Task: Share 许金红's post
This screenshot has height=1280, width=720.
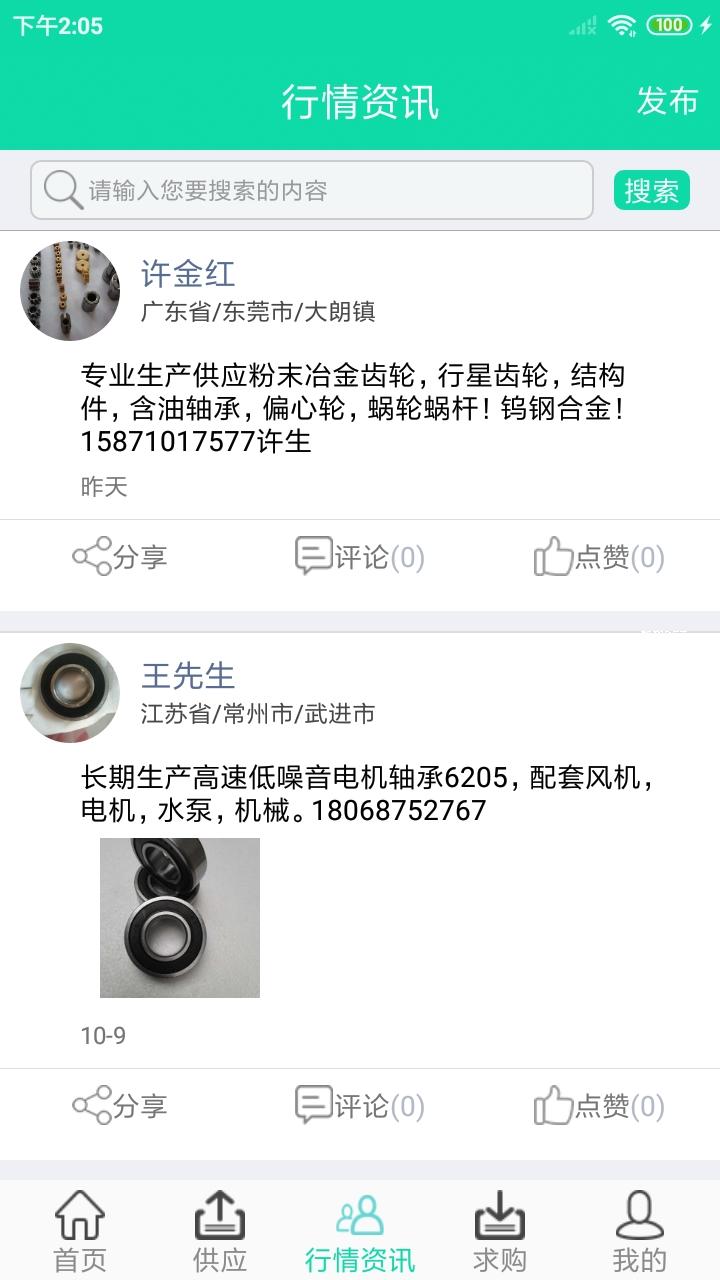Action: click(x=120, y=557)
